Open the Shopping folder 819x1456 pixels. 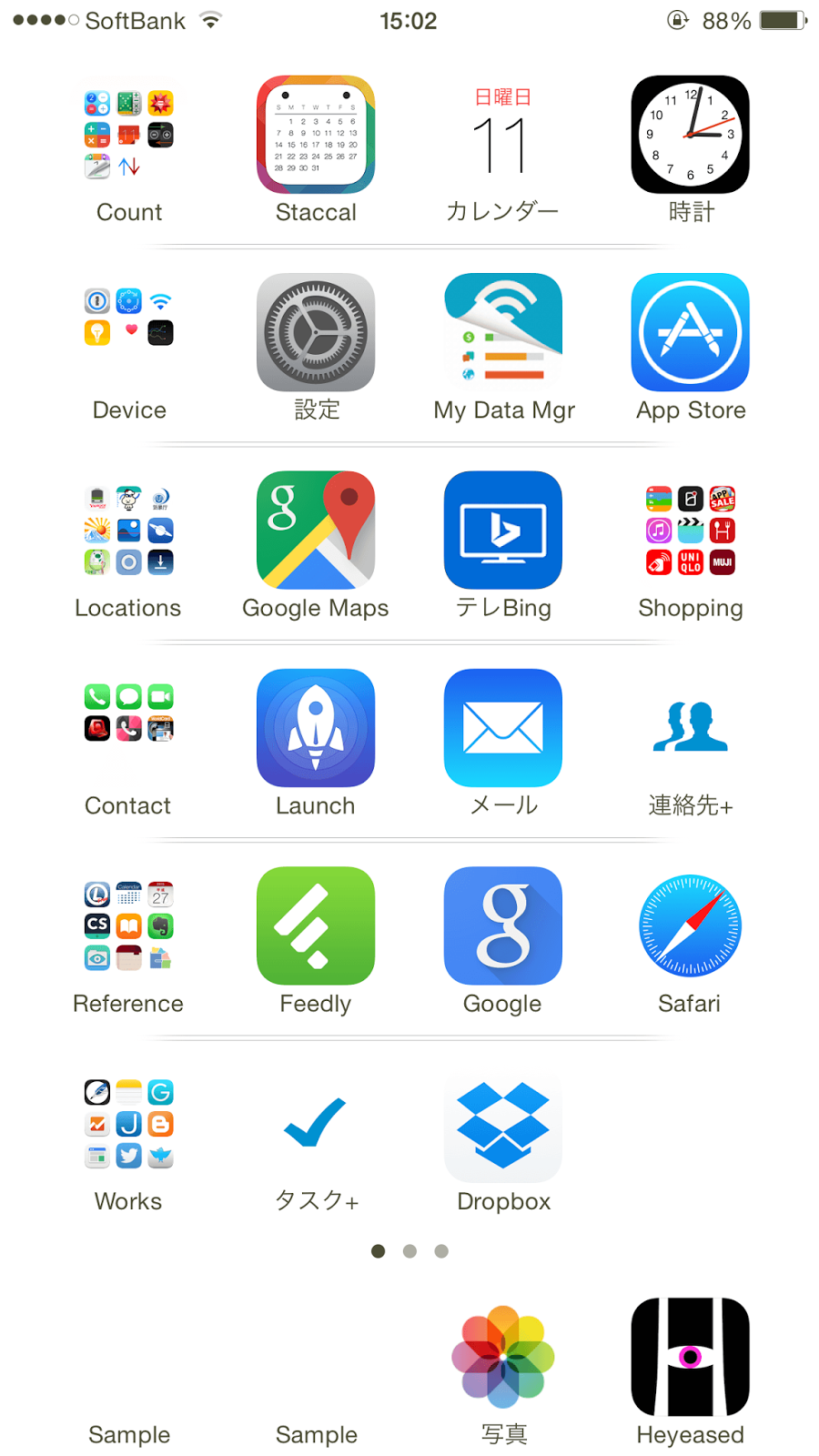tap(690, 531)
